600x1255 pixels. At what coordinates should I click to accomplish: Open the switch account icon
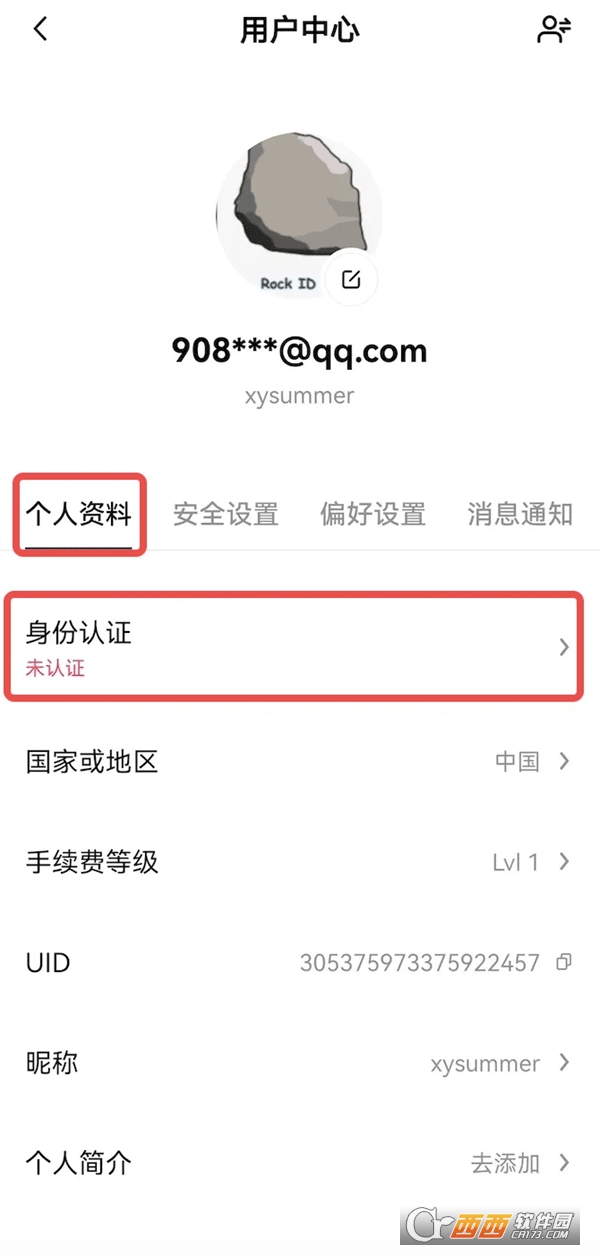553,30
